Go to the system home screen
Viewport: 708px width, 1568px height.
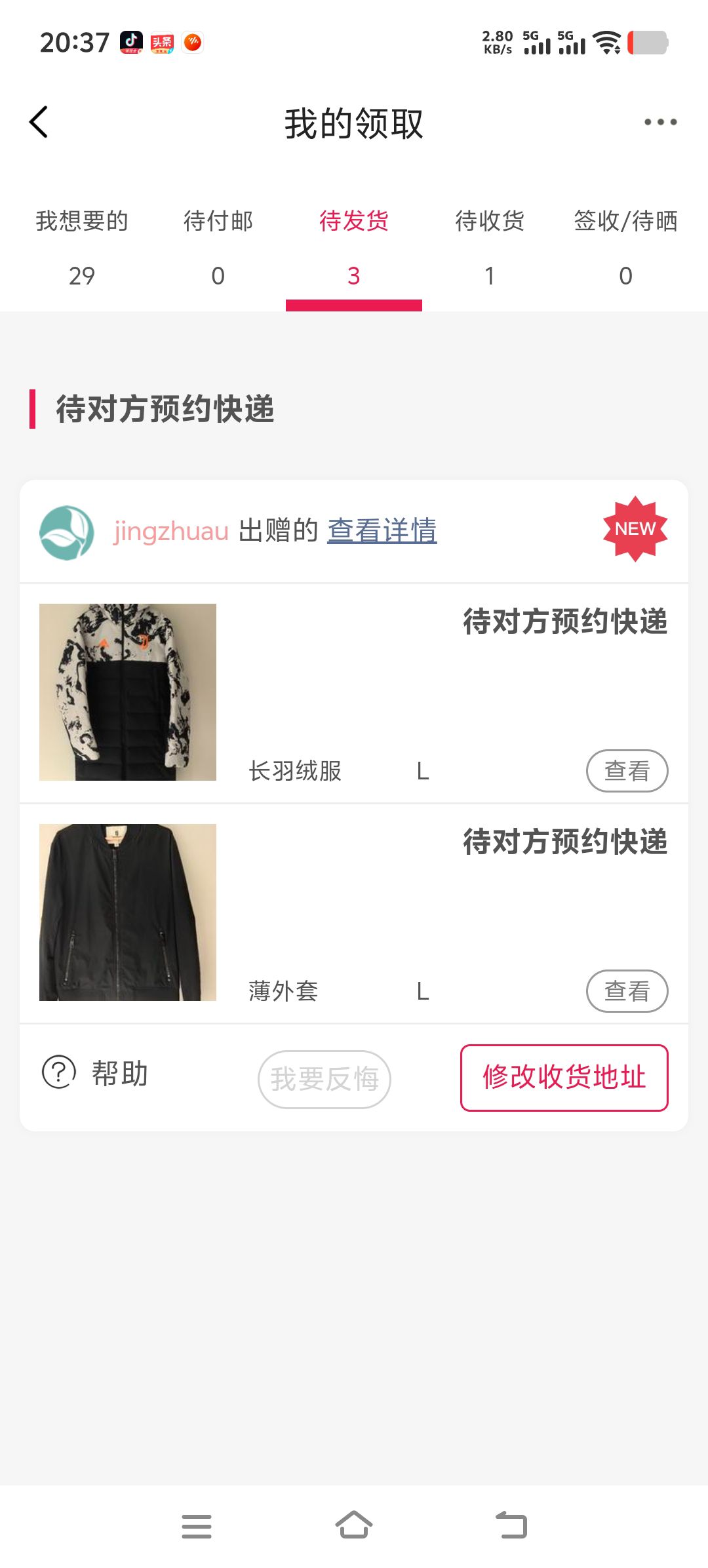pos(354,1525)
